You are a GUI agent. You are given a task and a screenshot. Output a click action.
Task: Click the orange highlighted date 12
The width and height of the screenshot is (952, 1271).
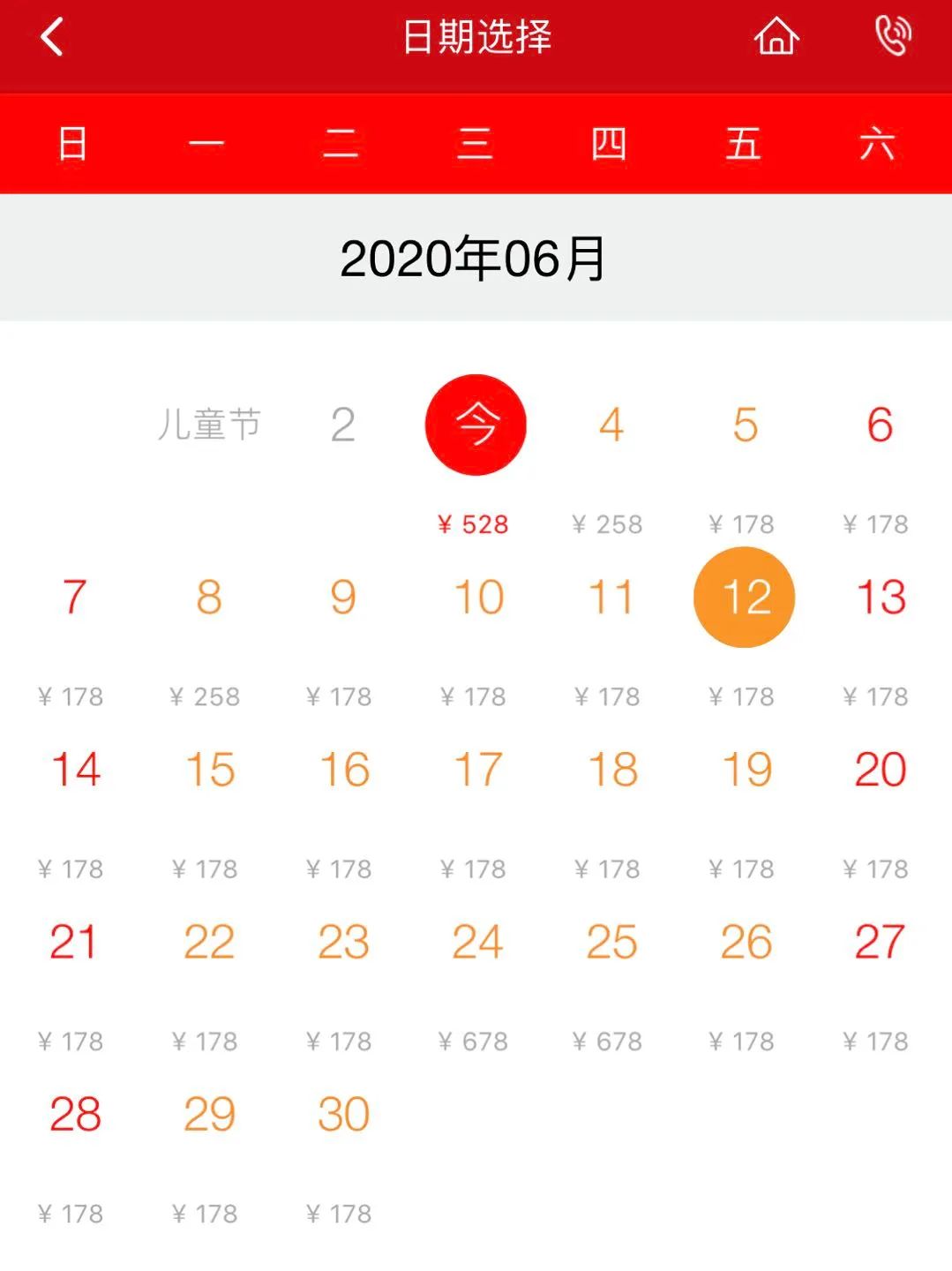point(744,598)
